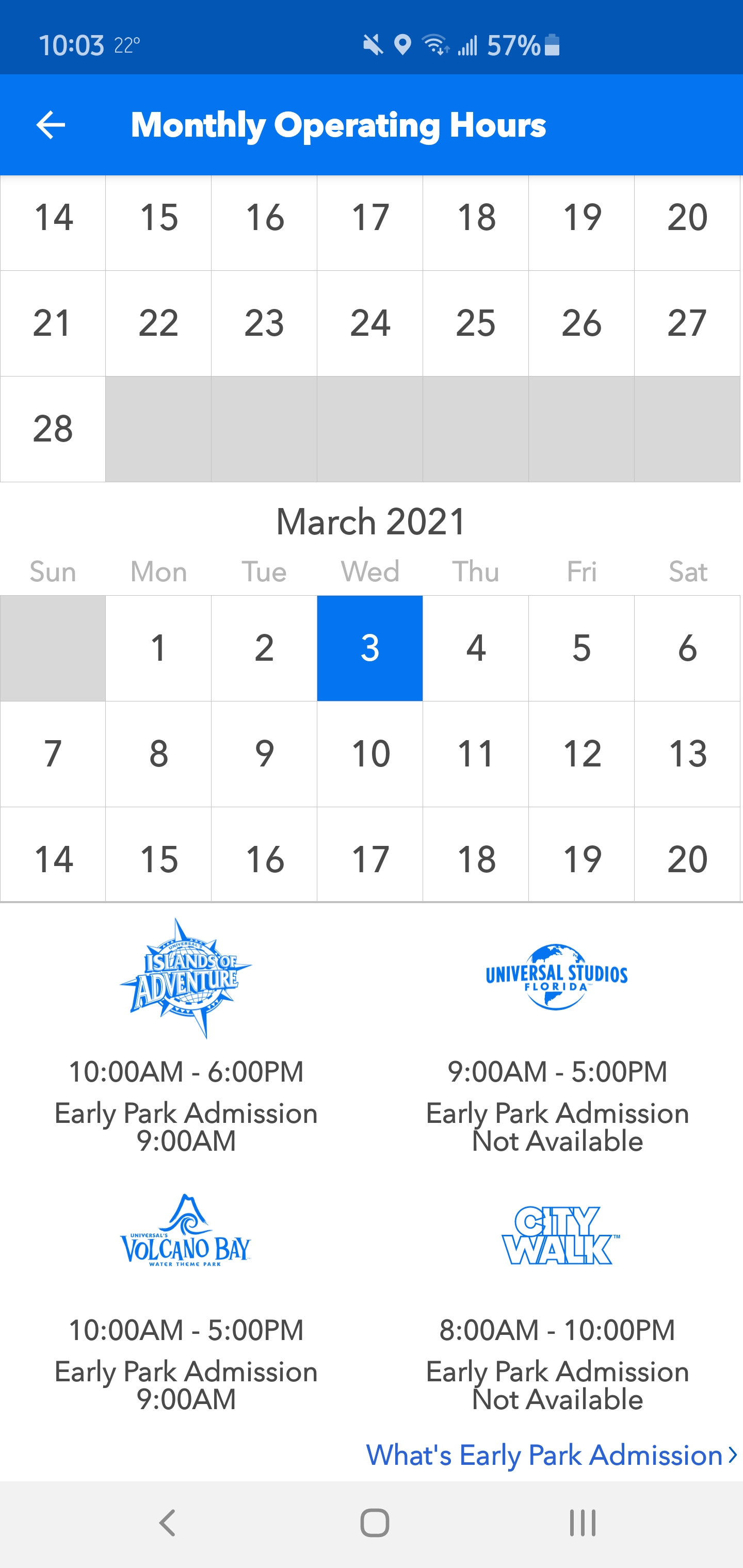Tap the highlighted March 3 date
Viewport: 743px width, 1568px height.
[x=369, y=648]
